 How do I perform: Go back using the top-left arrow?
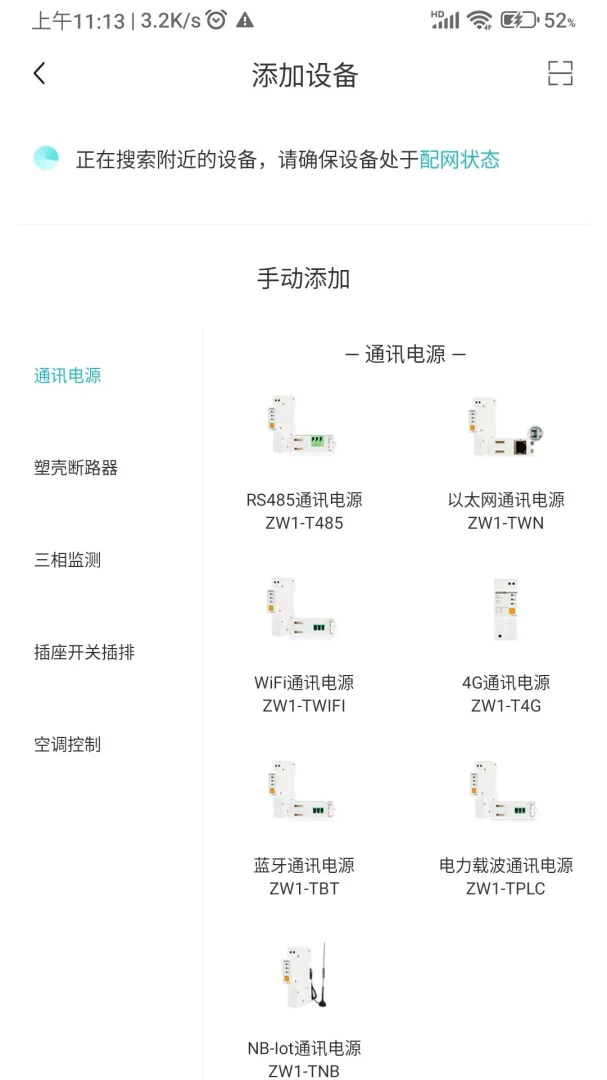coord(40,73)
